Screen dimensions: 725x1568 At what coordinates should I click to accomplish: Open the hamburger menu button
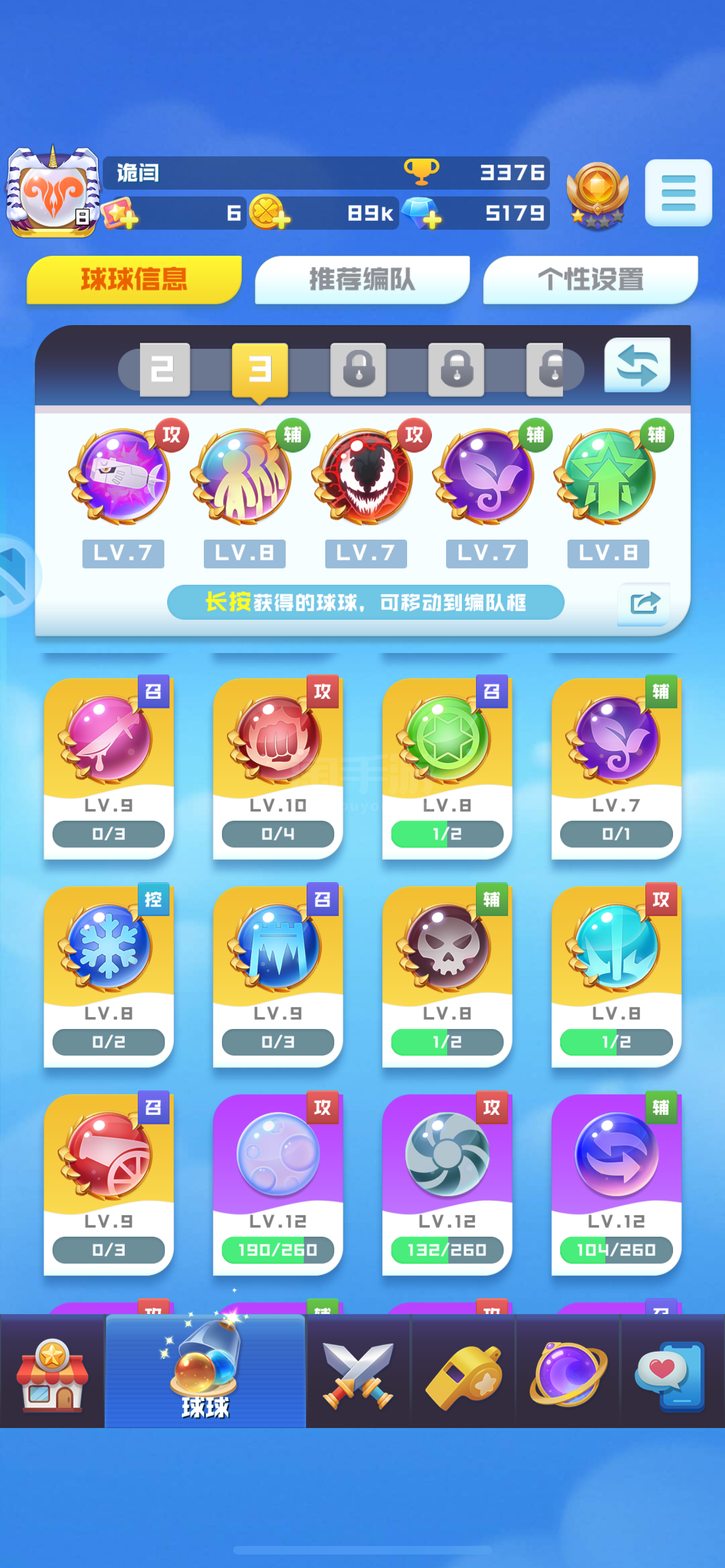pyautogui.click(x=678, y=192)
